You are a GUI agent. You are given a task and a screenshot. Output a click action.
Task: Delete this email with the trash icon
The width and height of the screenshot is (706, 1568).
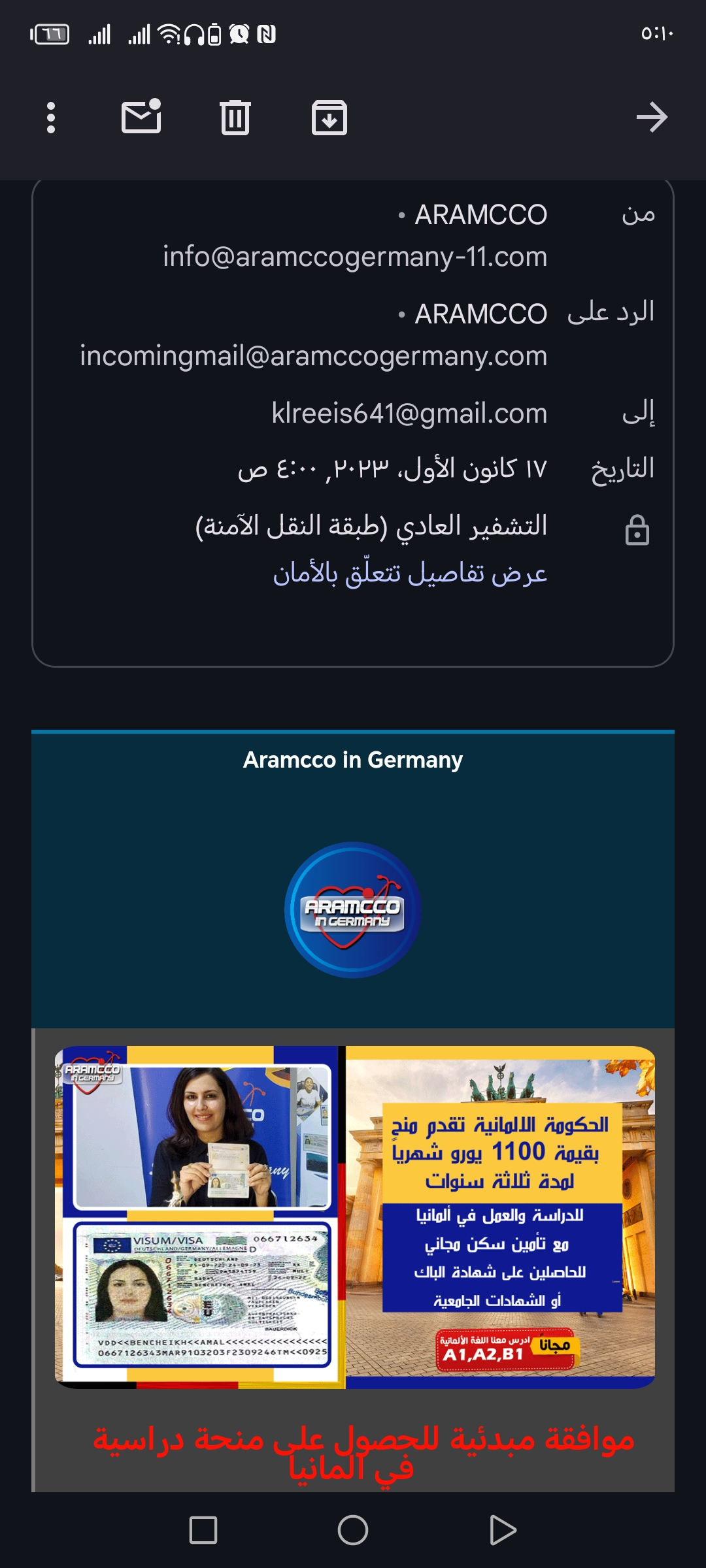[x=235, y=118]
